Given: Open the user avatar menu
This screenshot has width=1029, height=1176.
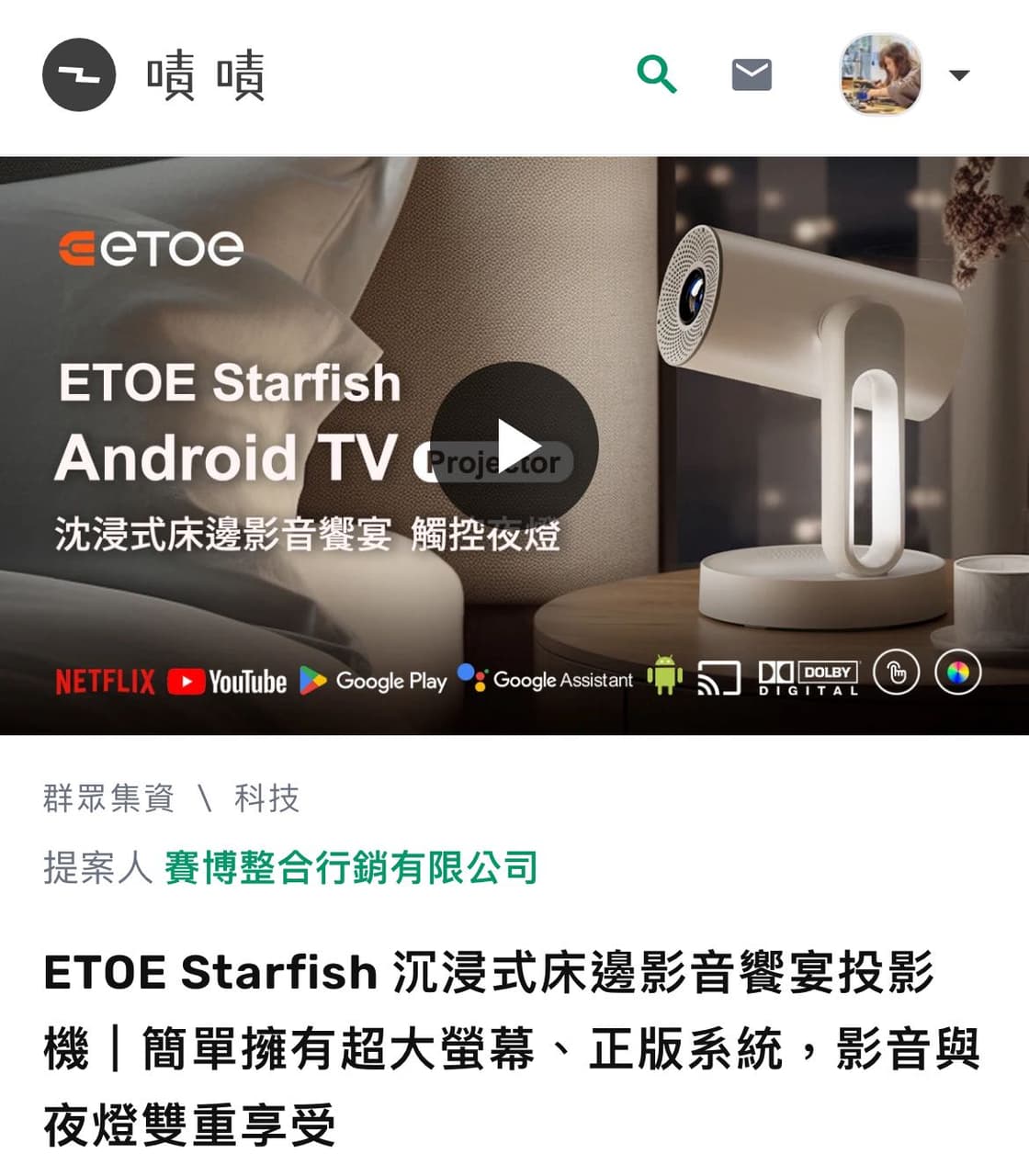Looking at the screenshot, I should click(879, 76).
